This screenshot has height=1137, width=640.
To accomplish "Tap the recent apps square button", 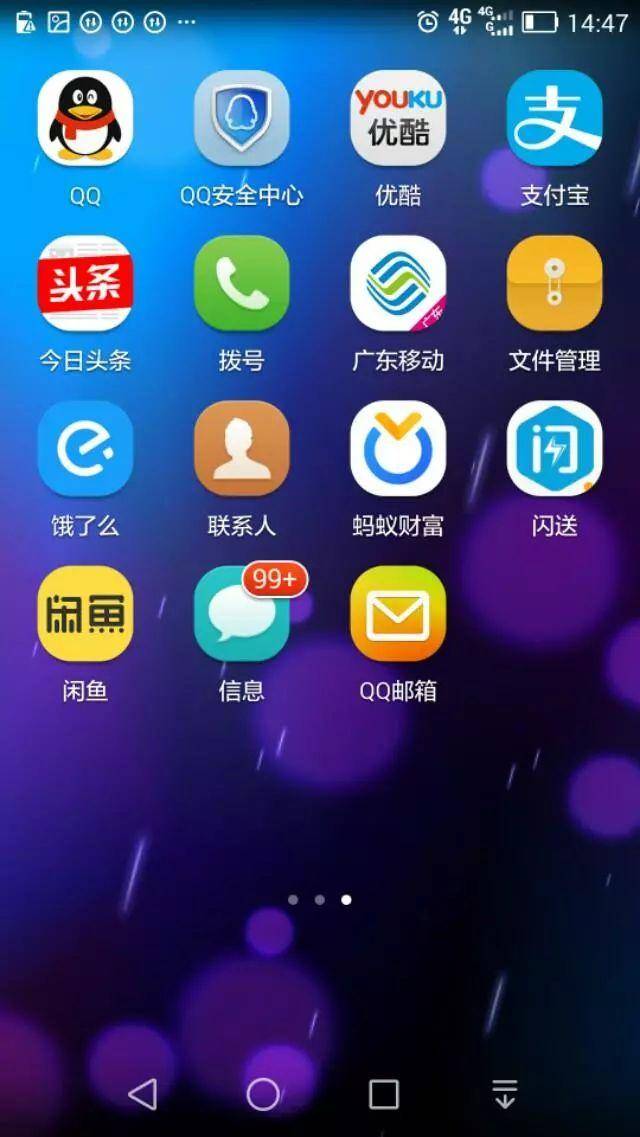I will coord(384,1094).
